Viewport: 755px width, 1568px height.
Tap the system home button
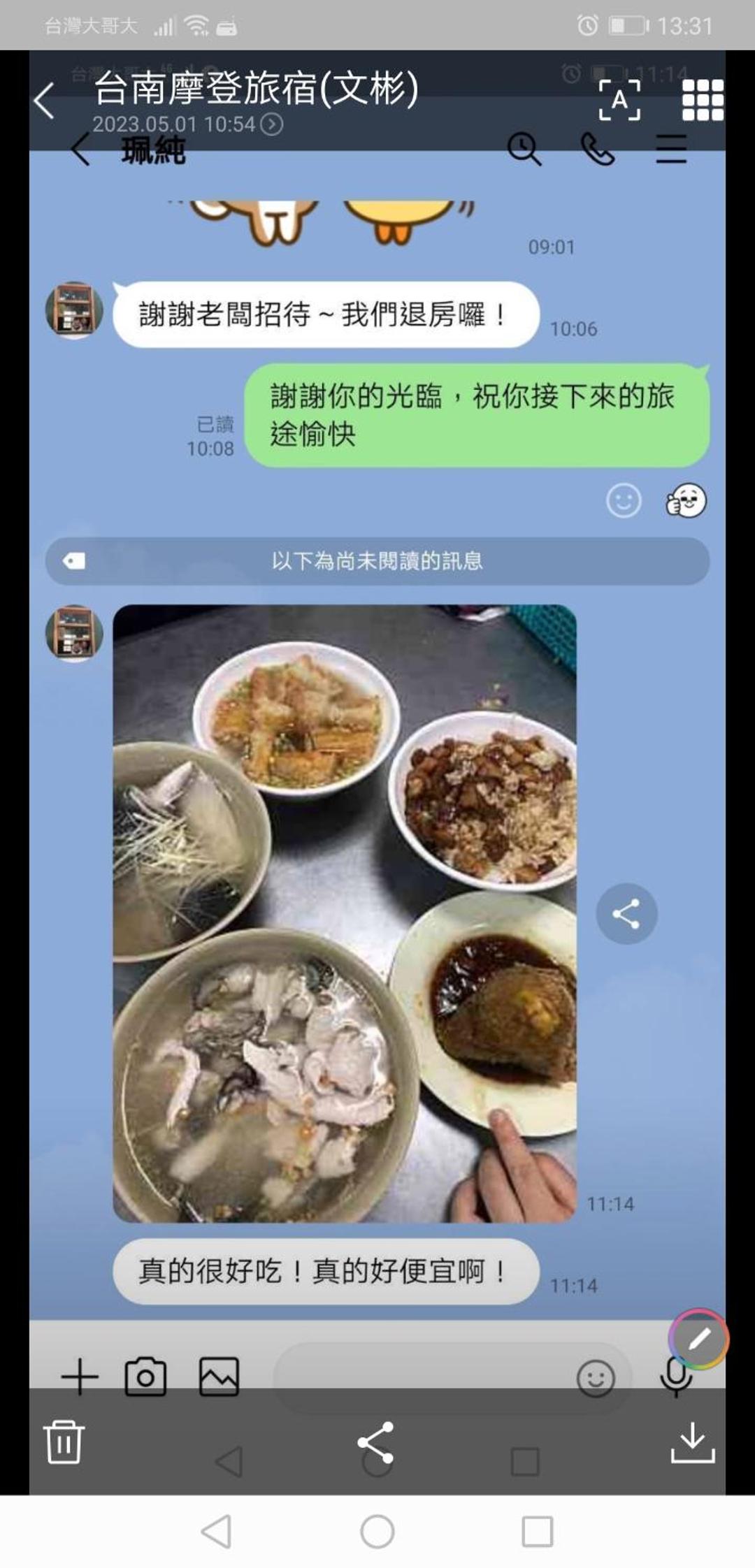pyautogui.click(x=377, y=1532)
